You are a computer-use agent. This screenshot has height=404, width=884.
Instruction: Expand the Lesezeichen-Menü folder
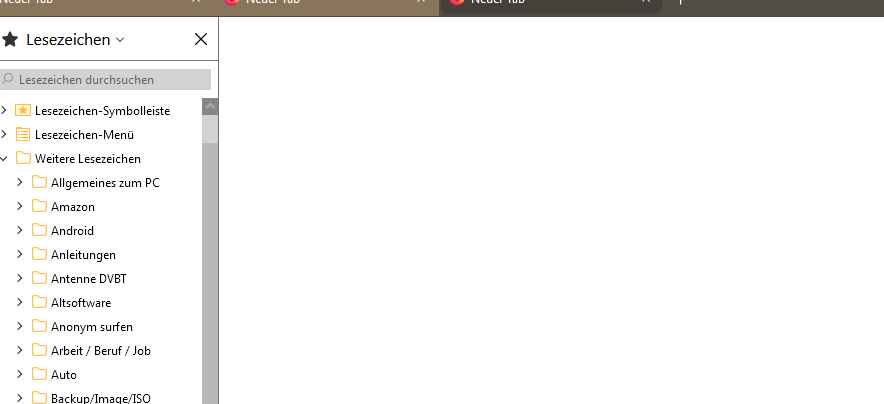pyautogui.click(x=4, y=134)
